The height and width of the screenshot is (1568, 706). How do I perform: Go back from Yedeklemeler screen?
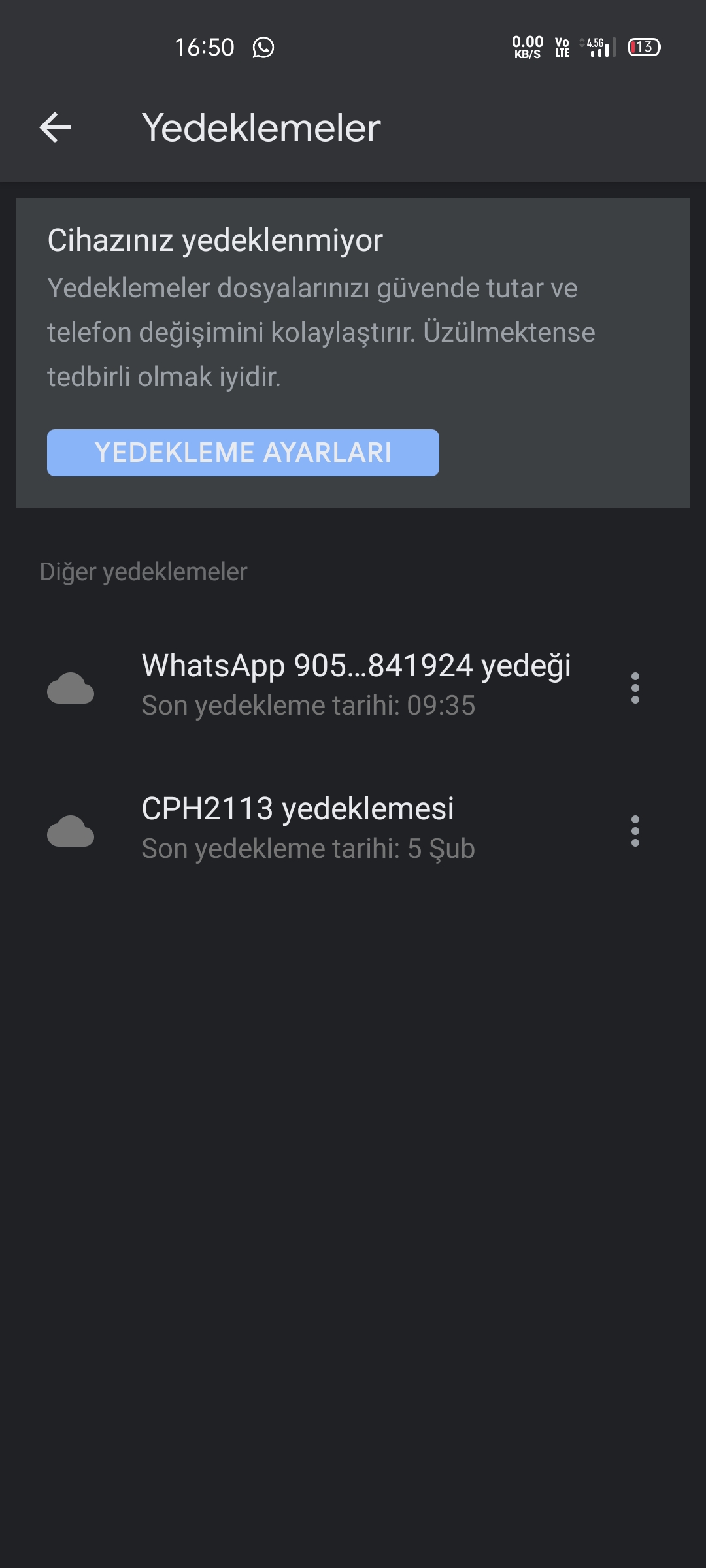click(55, 127)
